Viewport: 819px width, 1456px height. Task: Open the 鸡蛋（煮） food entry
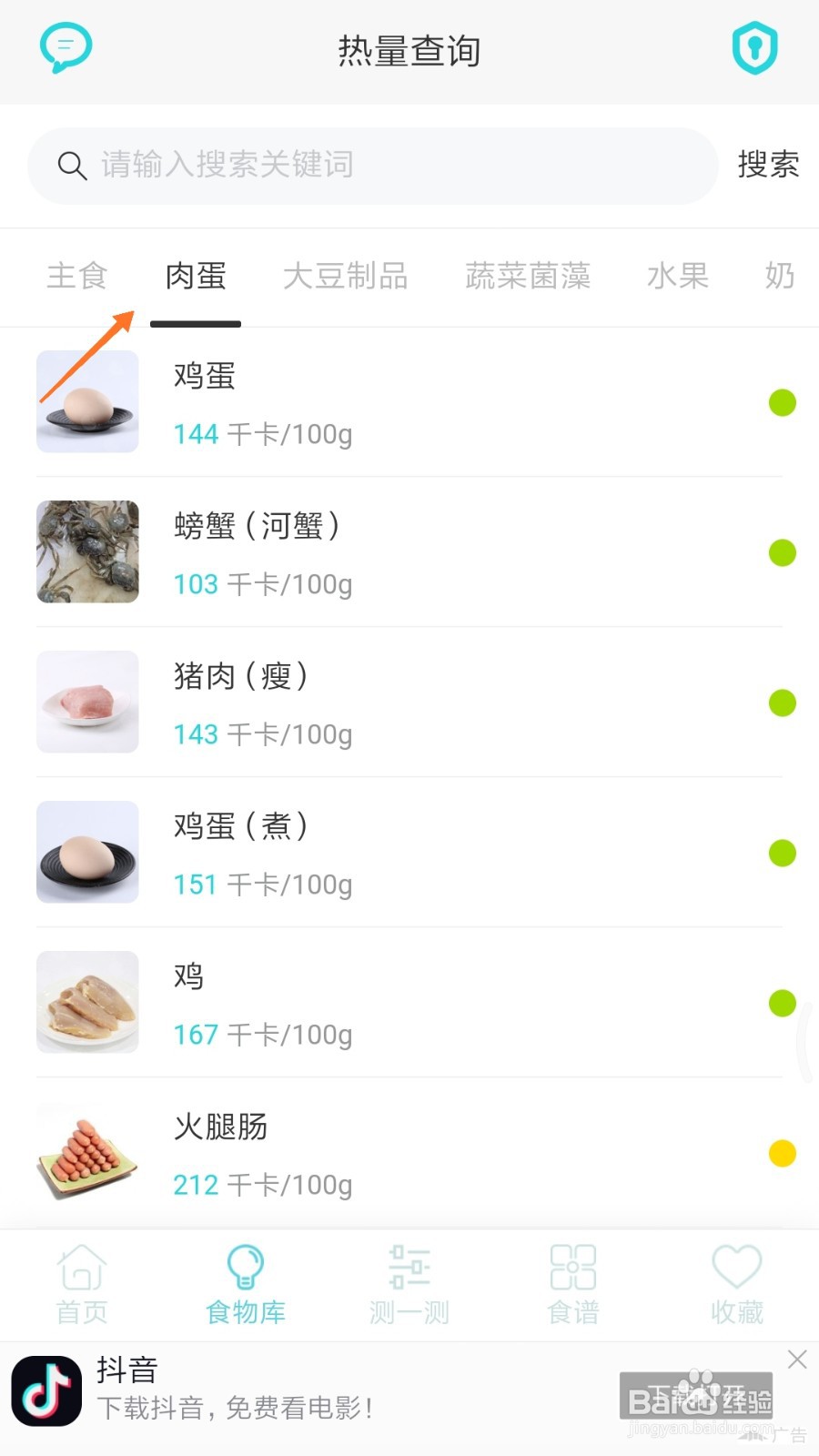[x=409, y=853]
